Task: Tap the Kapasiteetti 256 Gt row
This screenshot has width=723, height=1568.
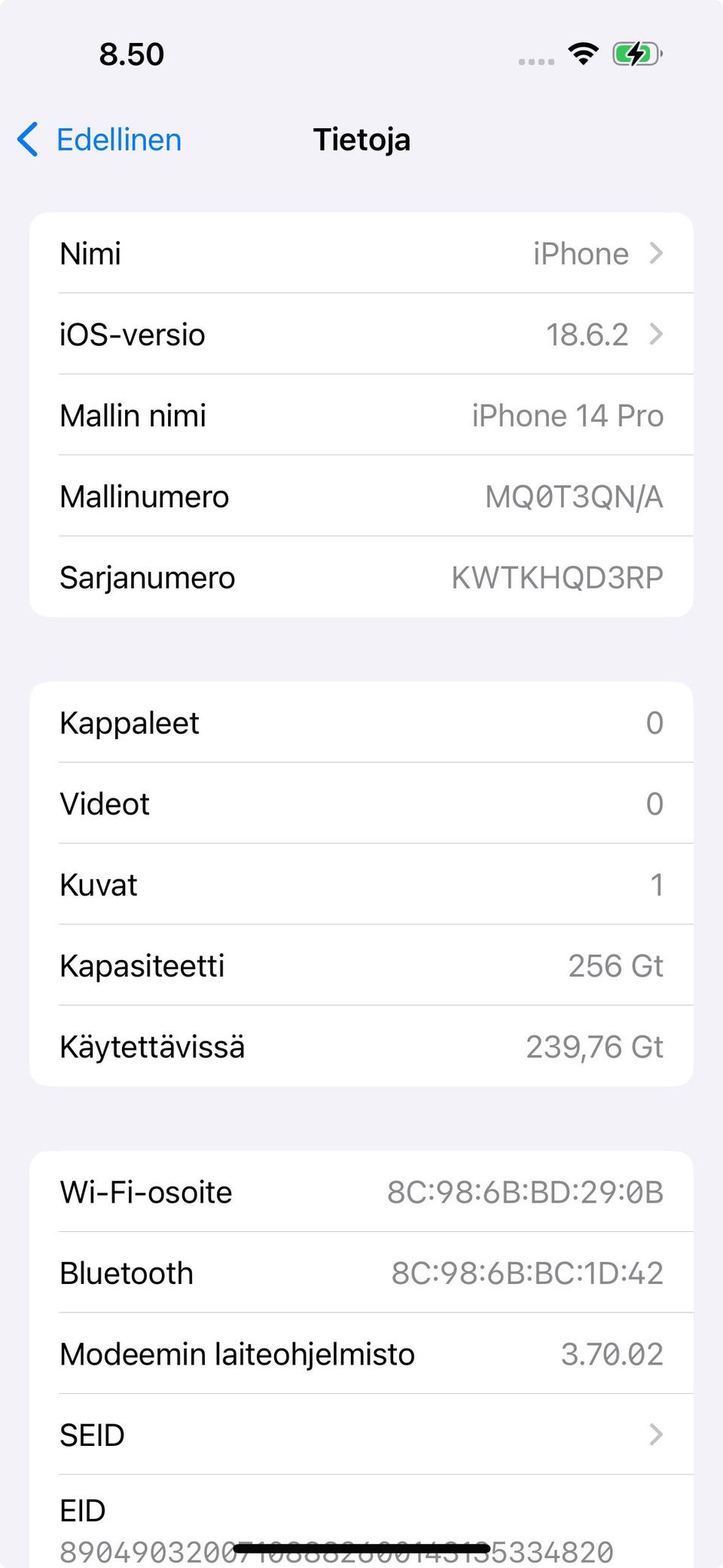Action: point(361,965)
